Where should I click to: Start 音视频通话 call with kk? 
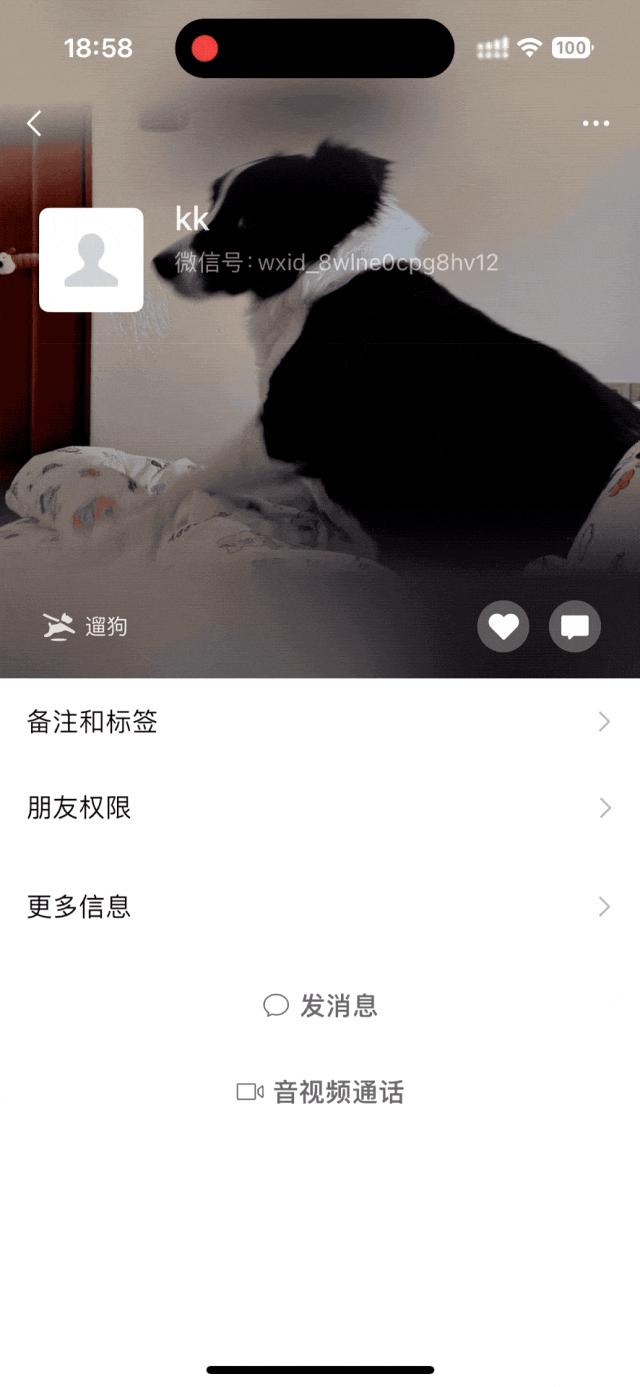[x=321, y=1092]
